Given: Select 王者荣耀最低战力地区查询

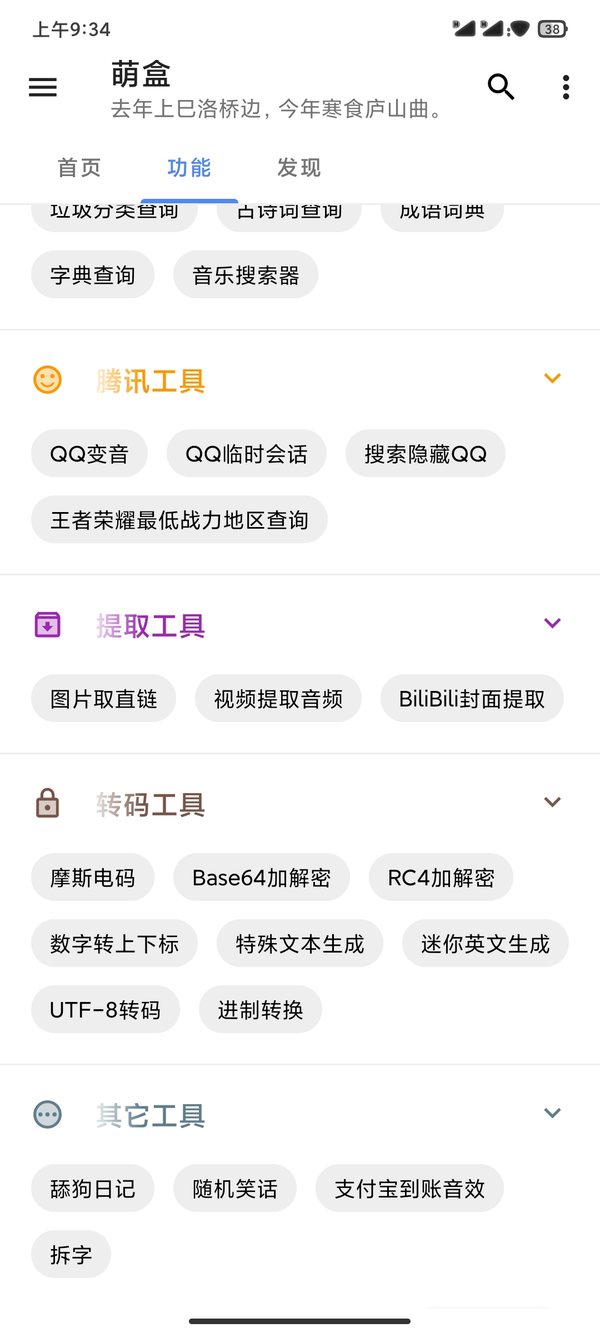Looking at the screenshot, I should [180, 520].
